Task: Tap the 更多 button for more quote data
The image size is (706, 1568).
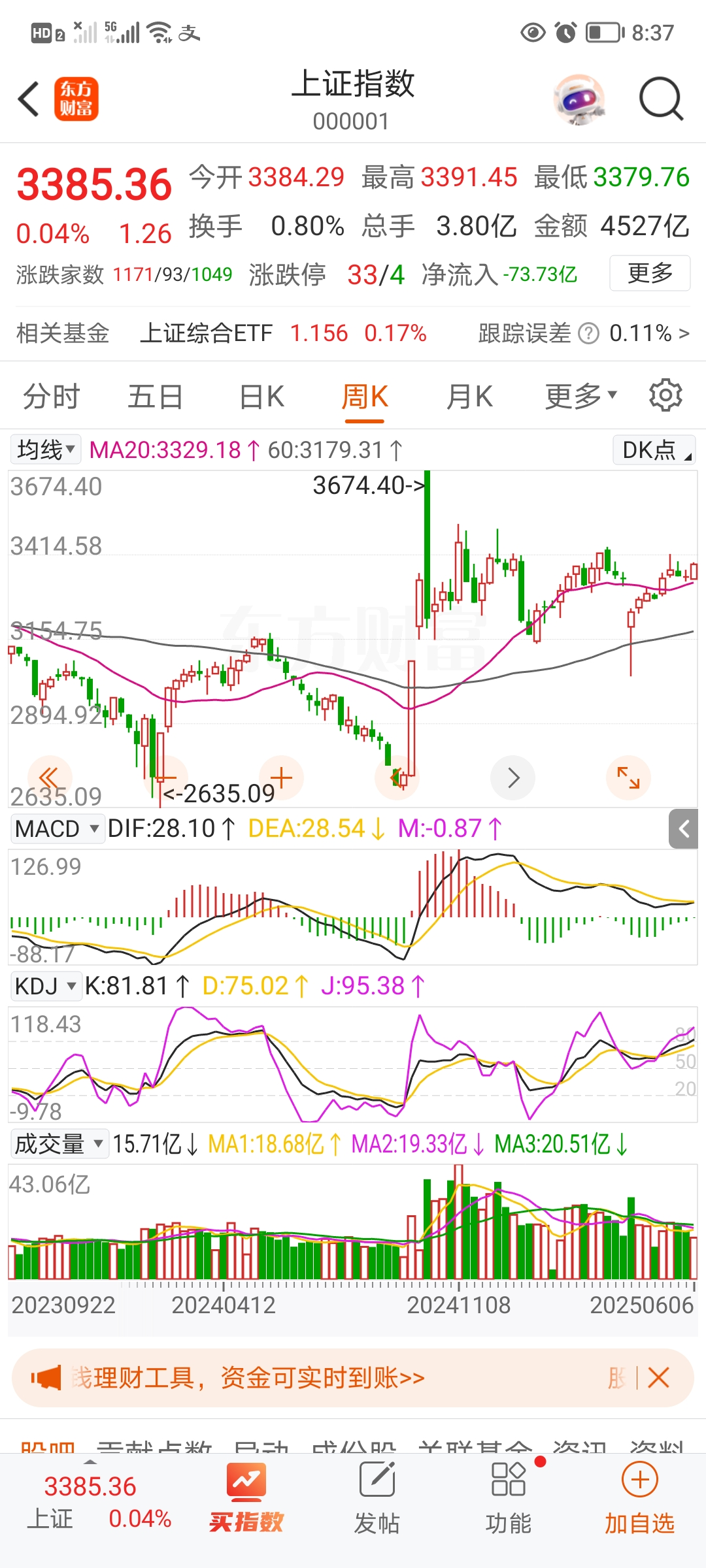Action: [649, 273]
